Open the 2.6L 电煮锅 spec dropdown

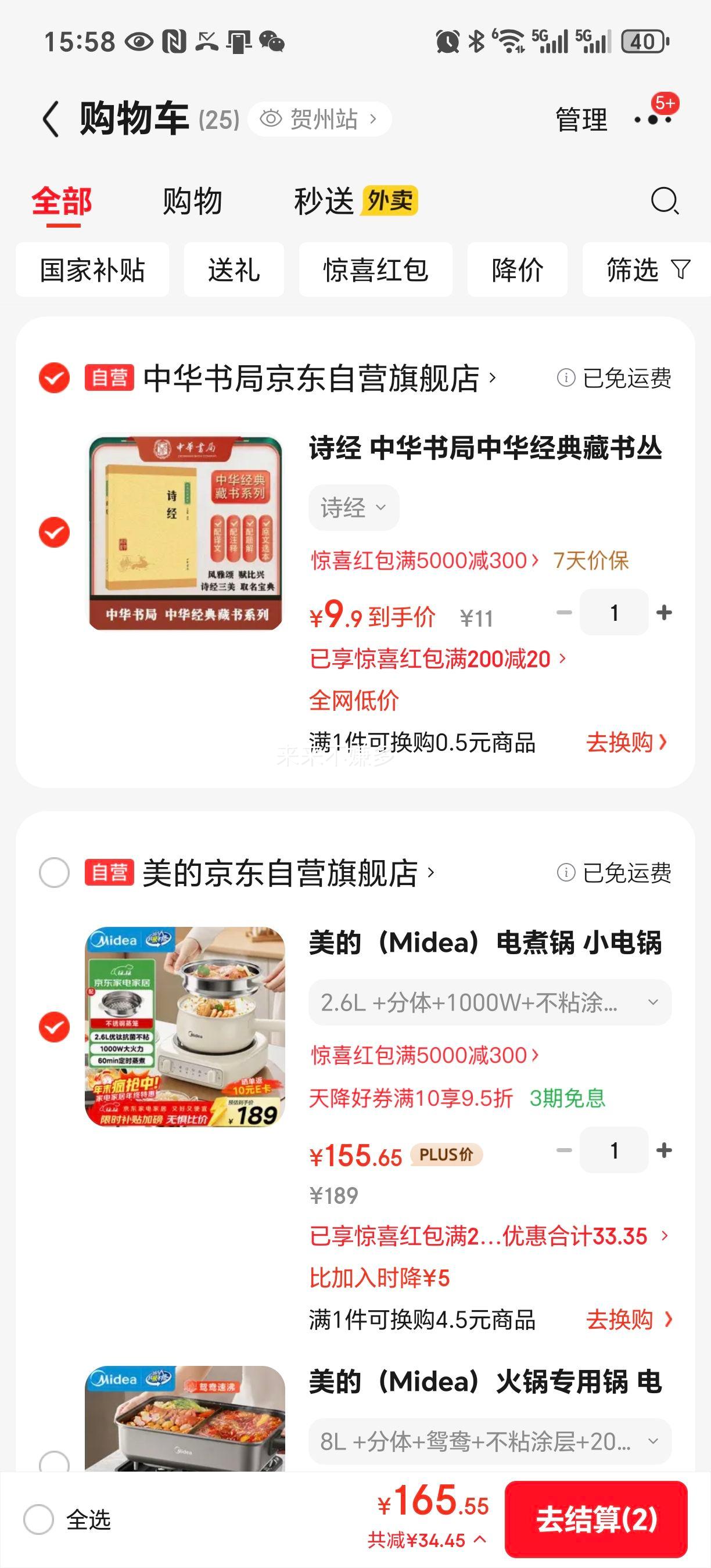tap(488, 1002)
